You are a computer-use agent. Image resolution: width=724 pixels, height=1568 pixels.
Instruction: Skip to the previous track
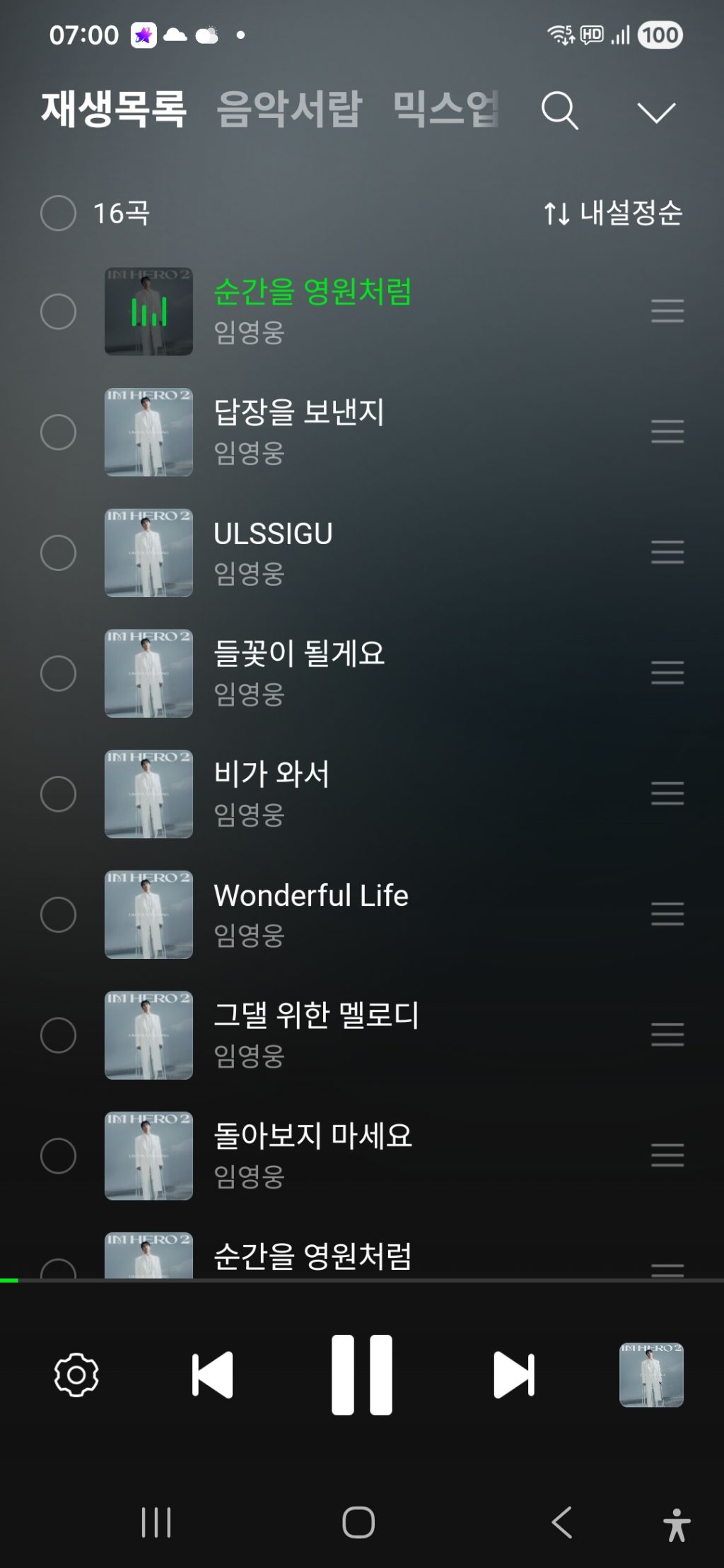[212, 1375]
